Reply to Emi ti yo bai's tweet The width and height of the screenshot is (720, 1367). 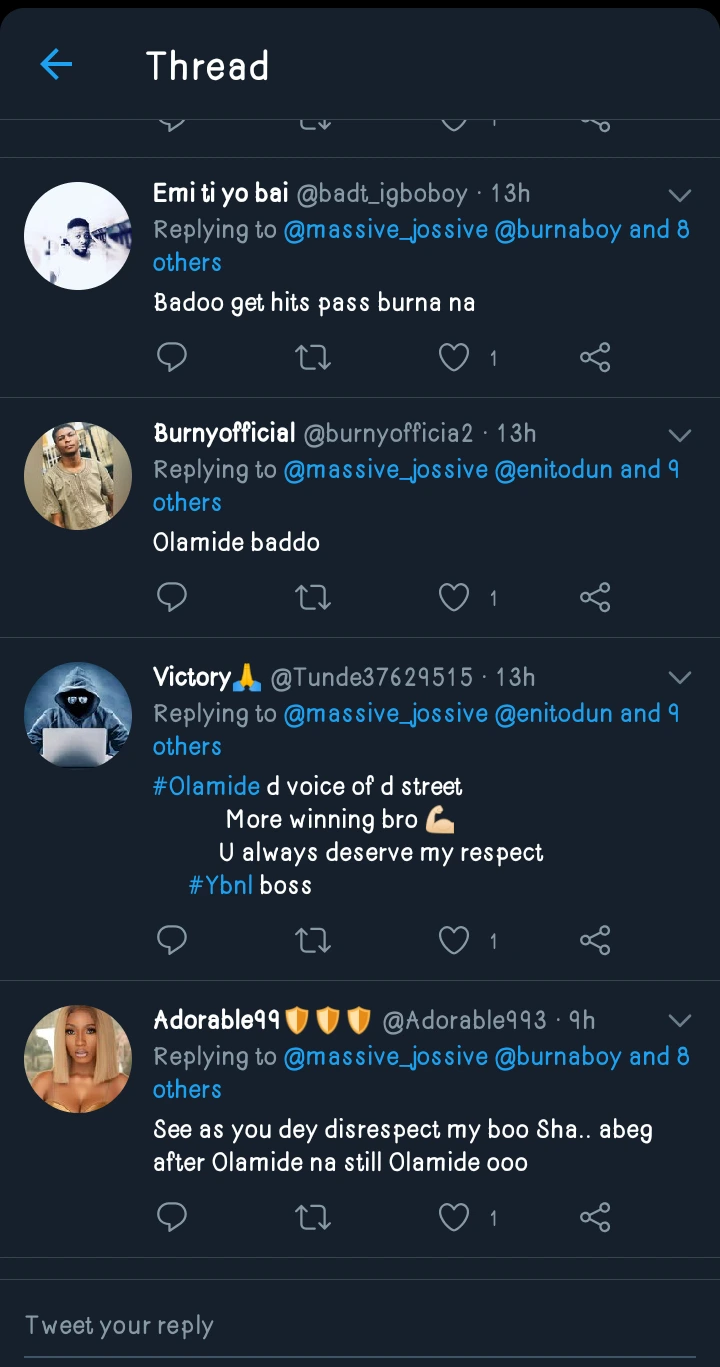(172, 357)
